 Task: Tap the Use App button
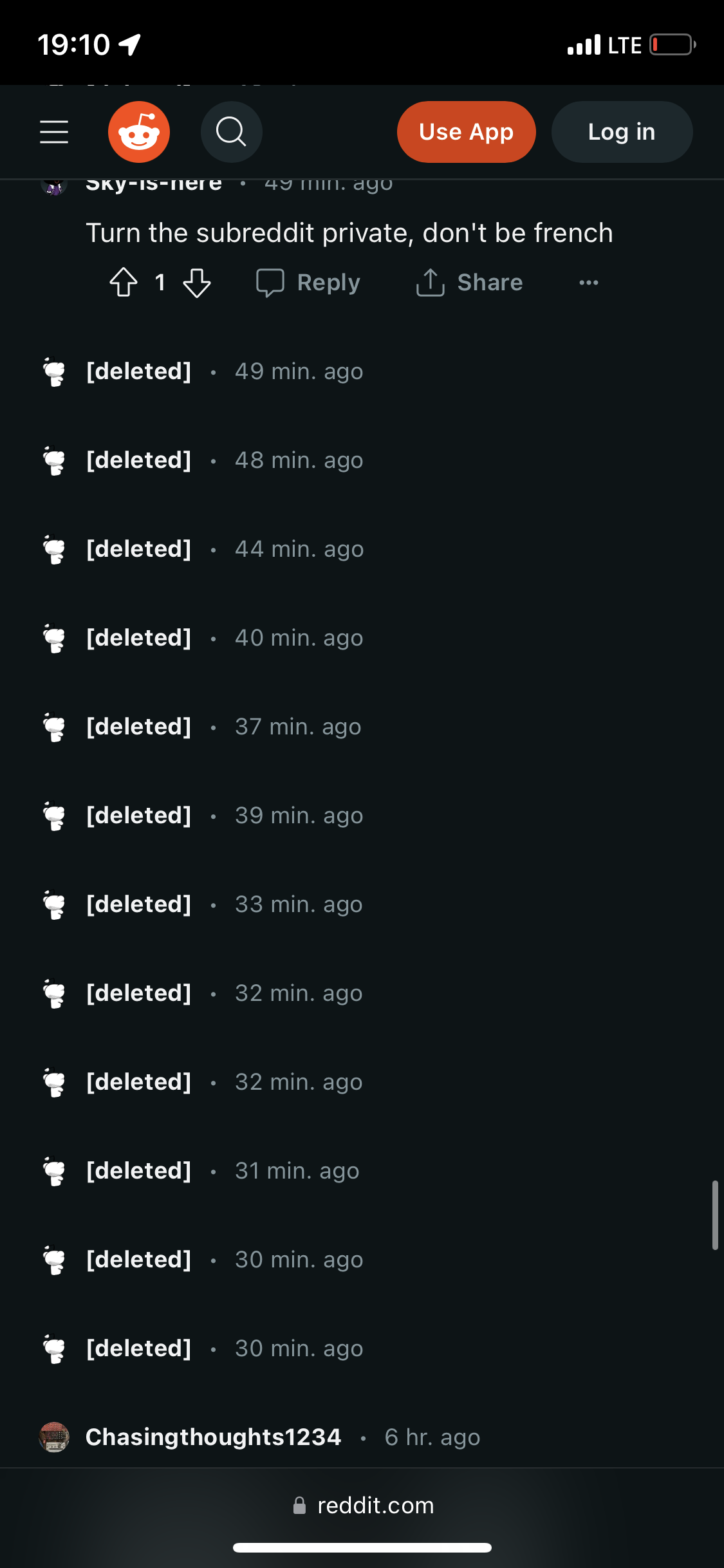click(x=466, y=132)
